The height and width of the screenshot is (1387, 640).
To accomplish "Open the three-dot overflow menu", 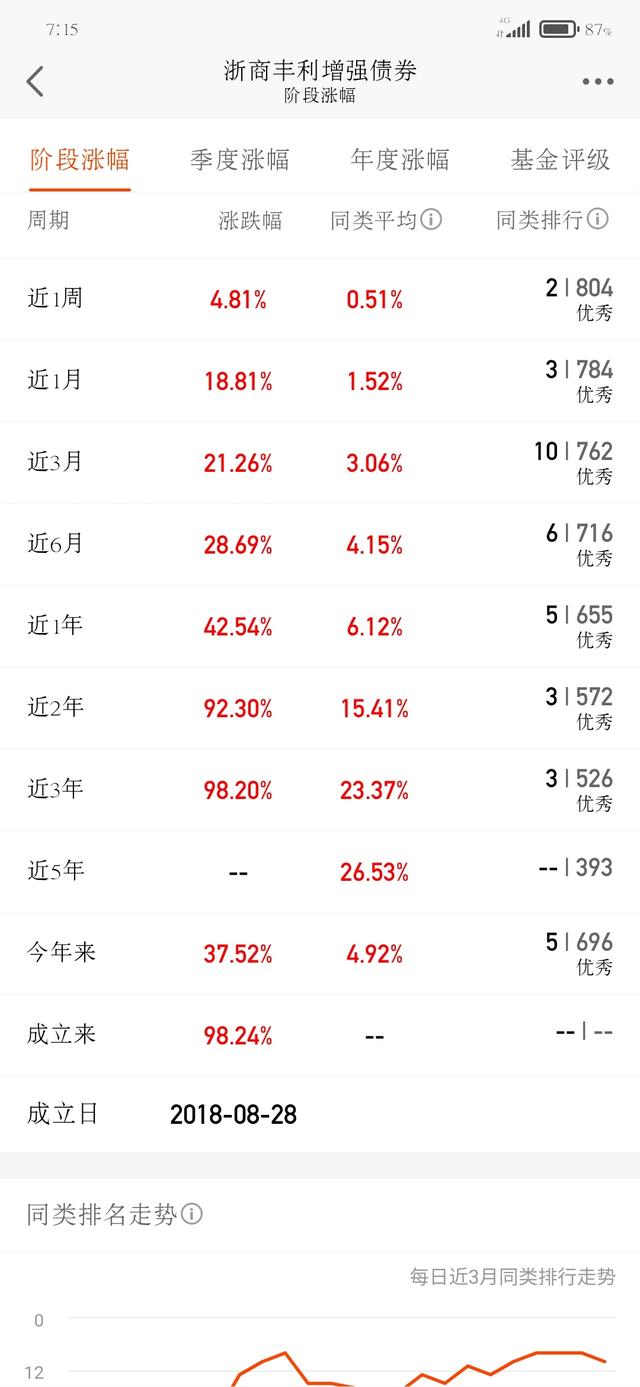I will [x=597, y=82].
